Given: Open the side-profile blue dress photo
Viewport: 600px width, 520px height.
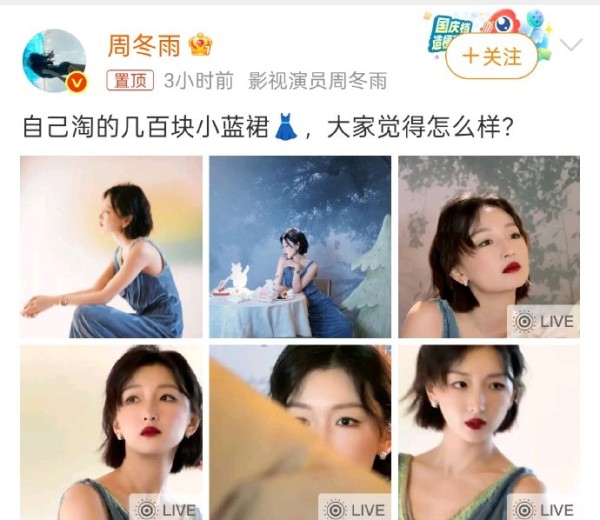Looking at the screenshot, I should (x=111, y=247).
